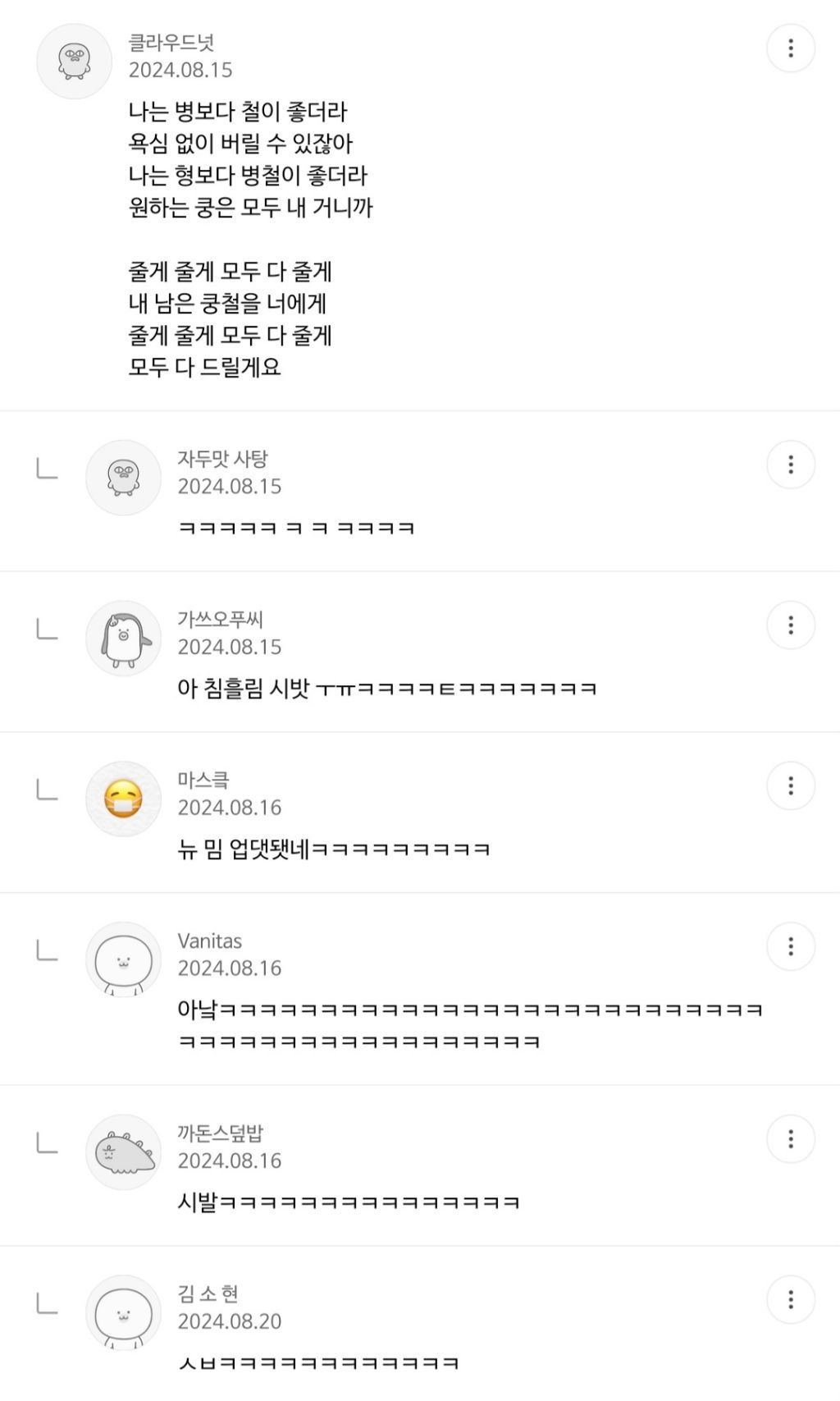
Task: Open the more options menu on 클라우드넛's comment
Action: [790, 48]
